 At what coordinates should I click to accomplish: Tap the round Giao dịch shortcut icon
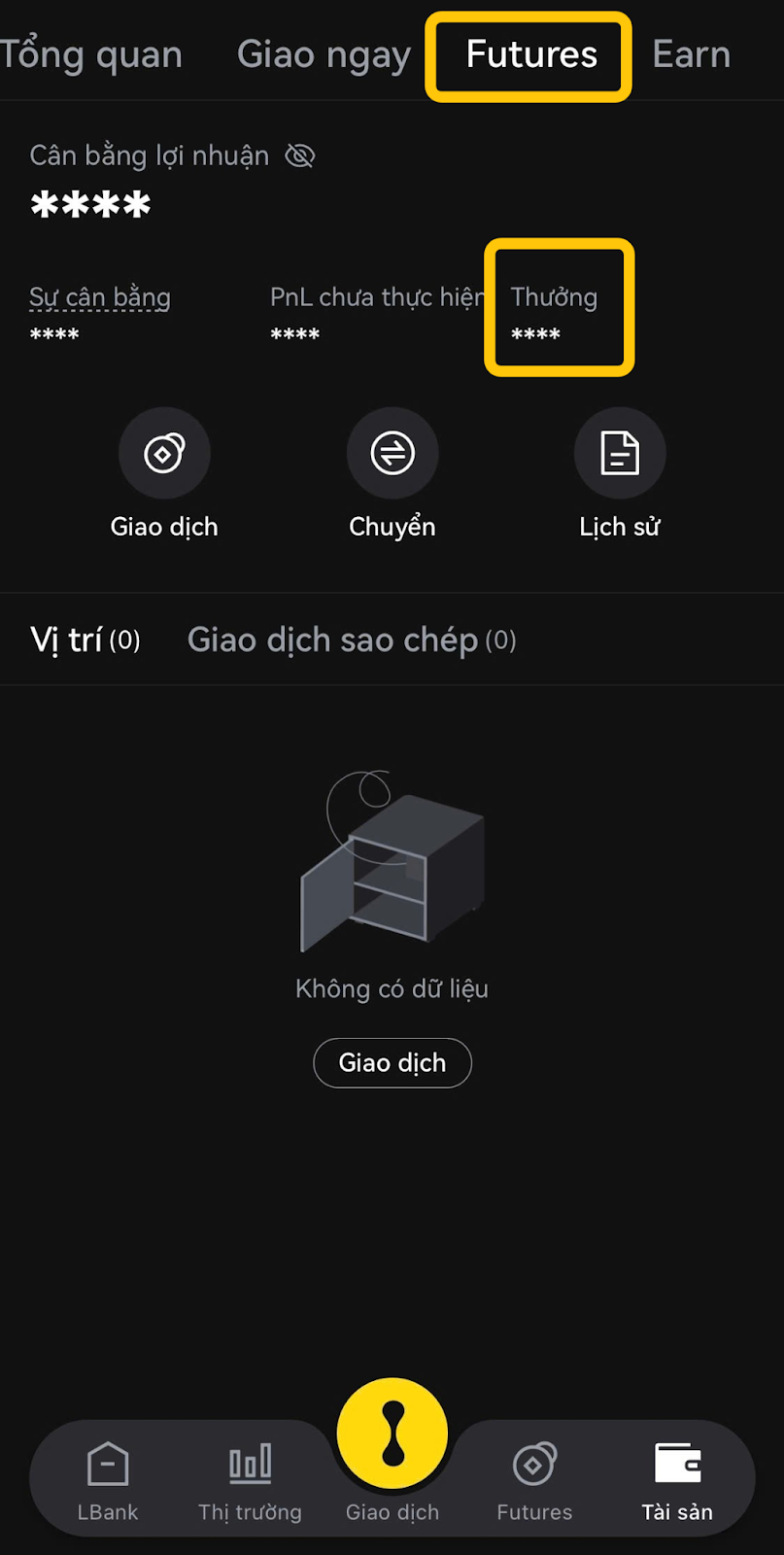pyautogui.click(x=164, y=453)
